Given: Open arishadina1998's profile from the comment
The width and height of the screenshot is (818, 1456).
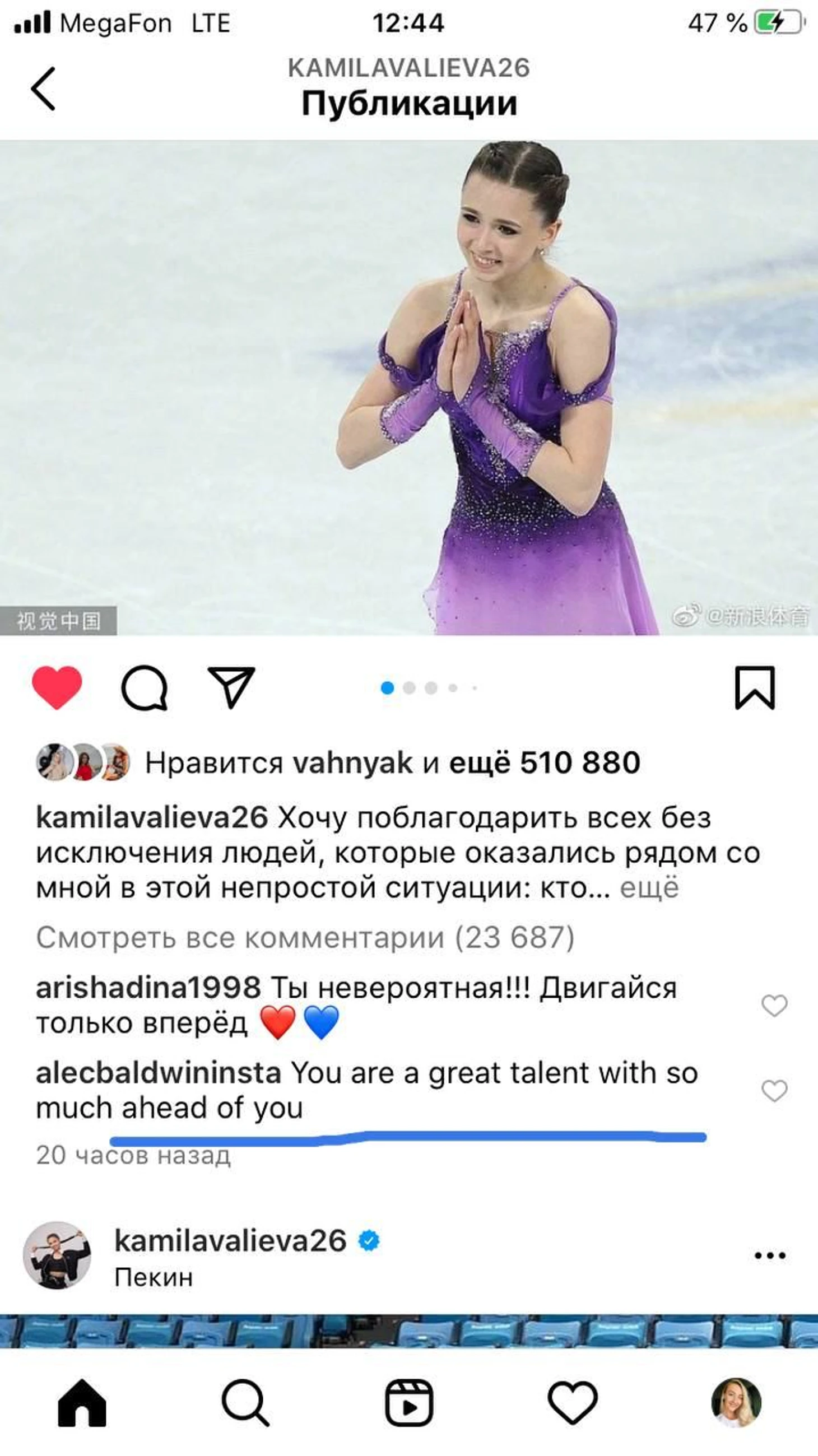Looking at the screenshot, I should [148, 988].
